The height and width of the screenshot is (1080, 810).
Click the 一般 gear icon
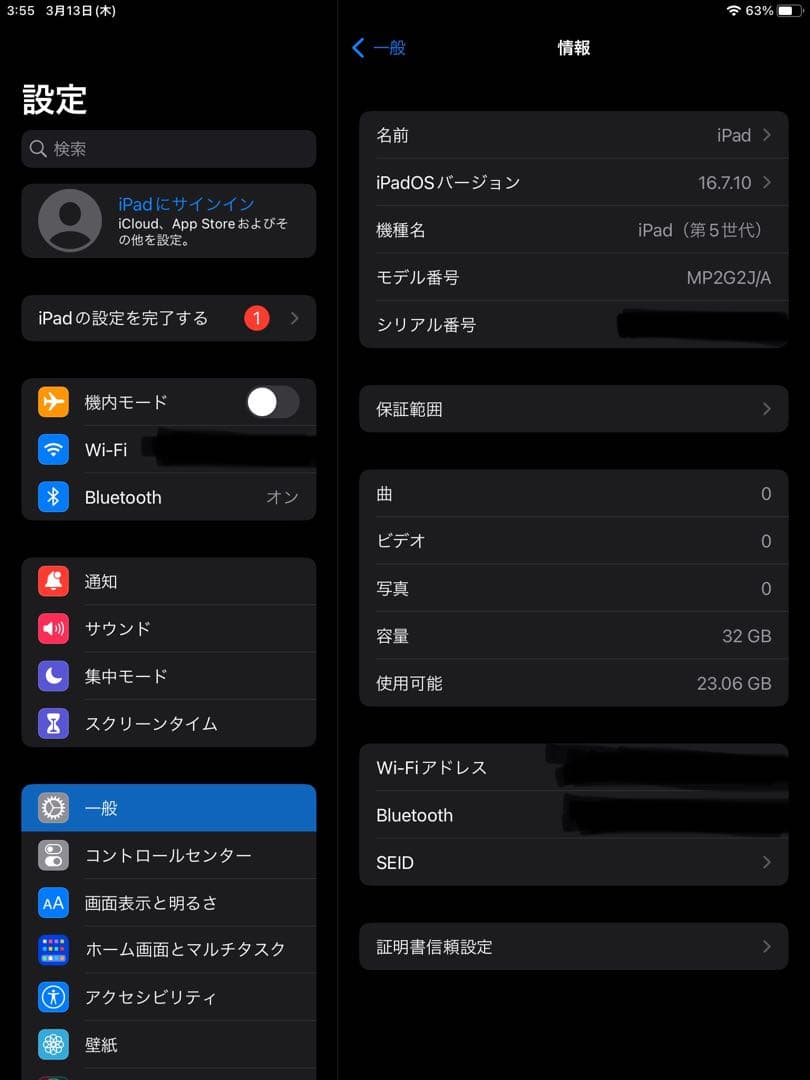(53, 808)
